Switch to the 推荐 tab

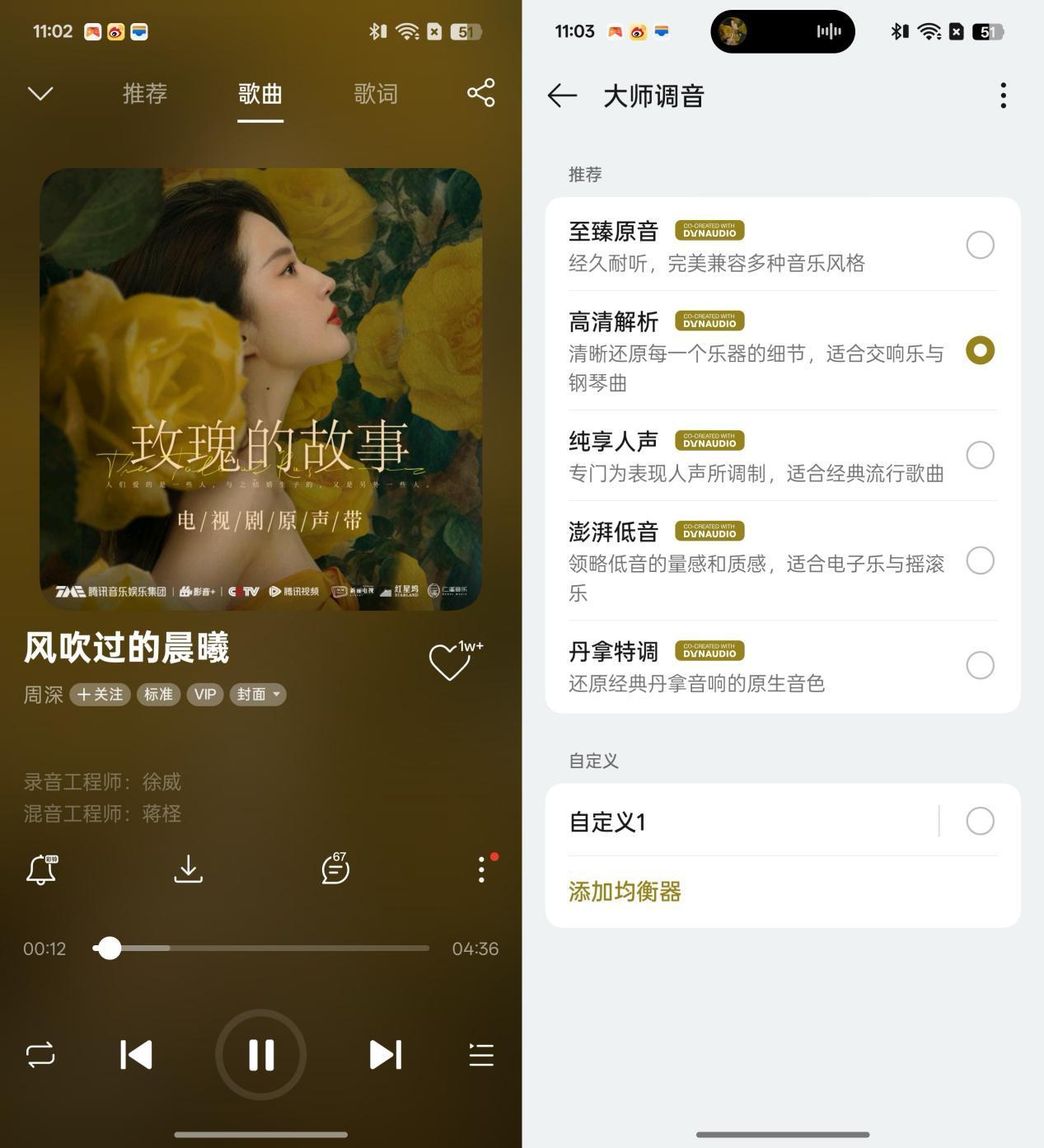coord(145,93)
